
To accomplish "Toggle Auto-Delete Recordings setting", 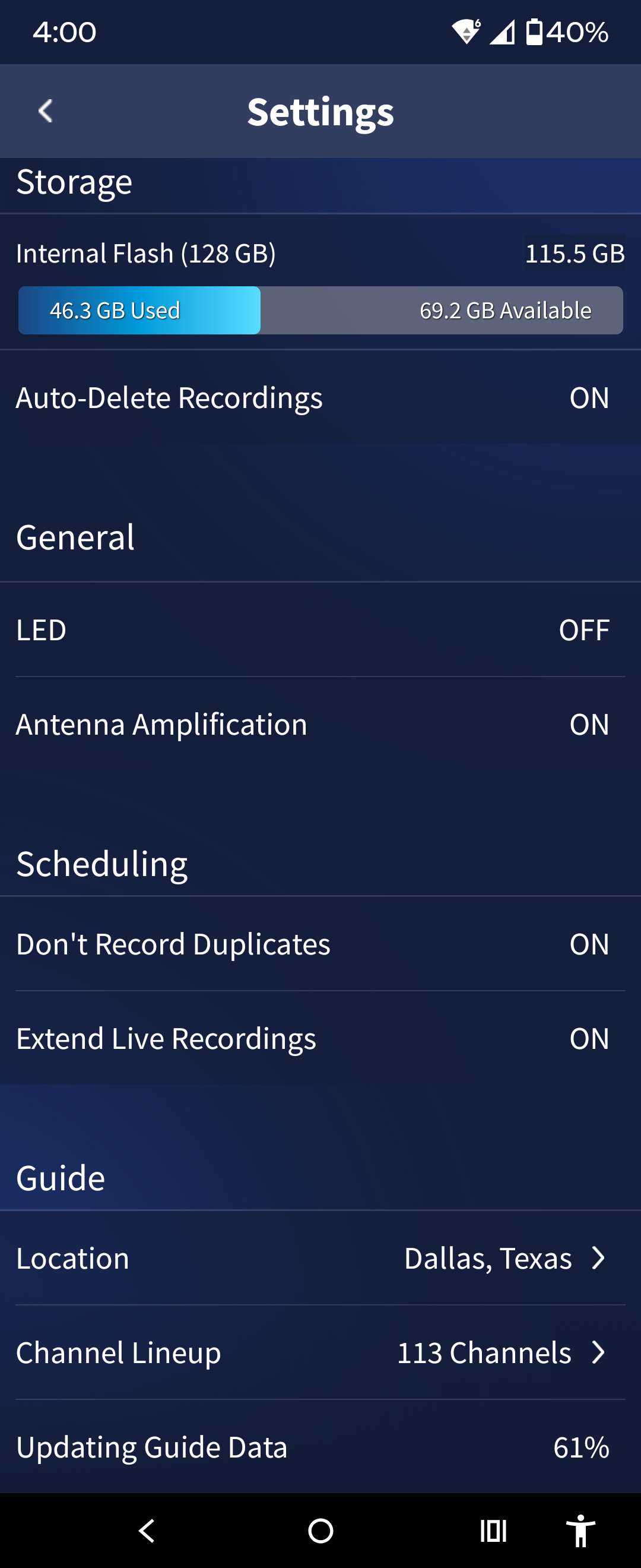I will coord(588,398).
